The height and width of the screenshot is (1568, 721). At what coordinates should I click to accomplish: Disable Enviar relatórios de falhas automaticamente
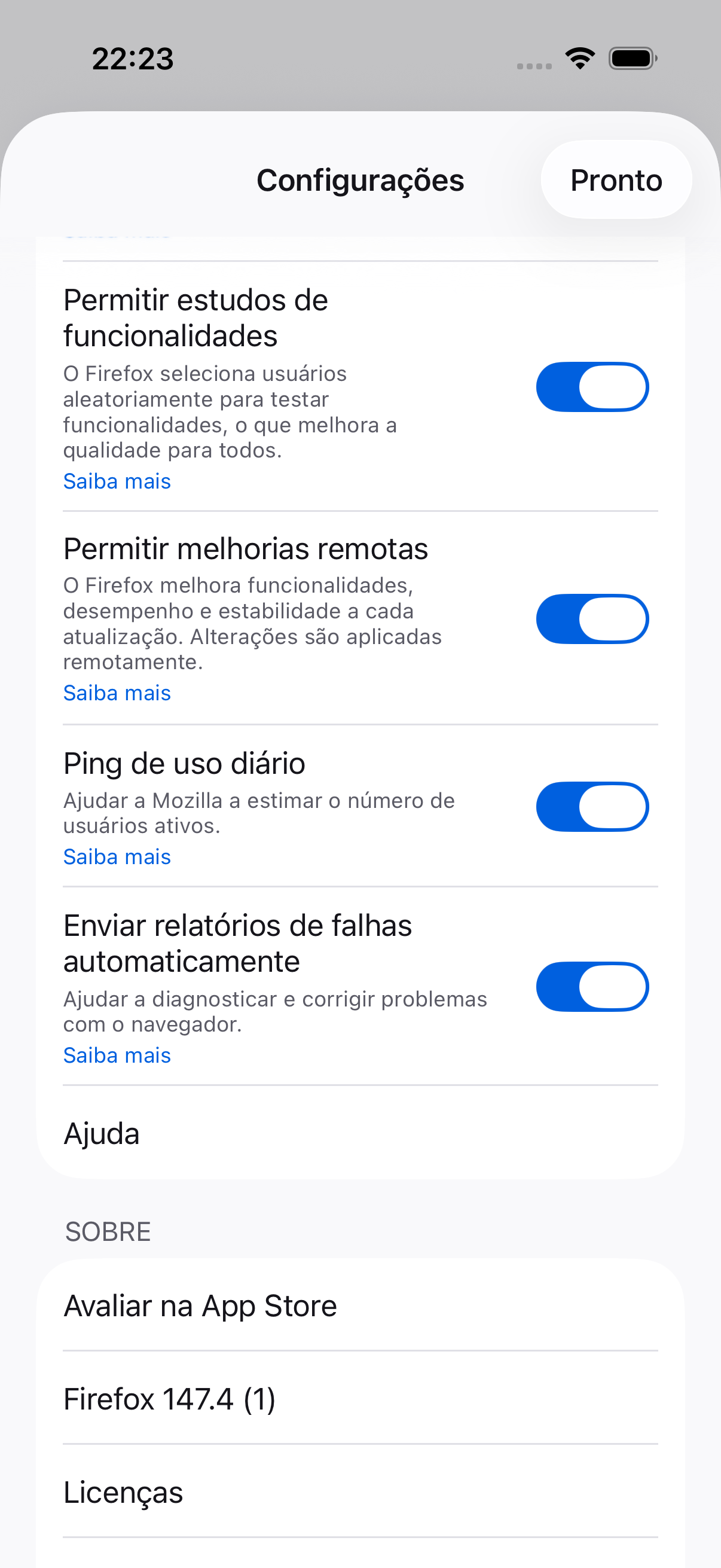[x=591, y=987]
